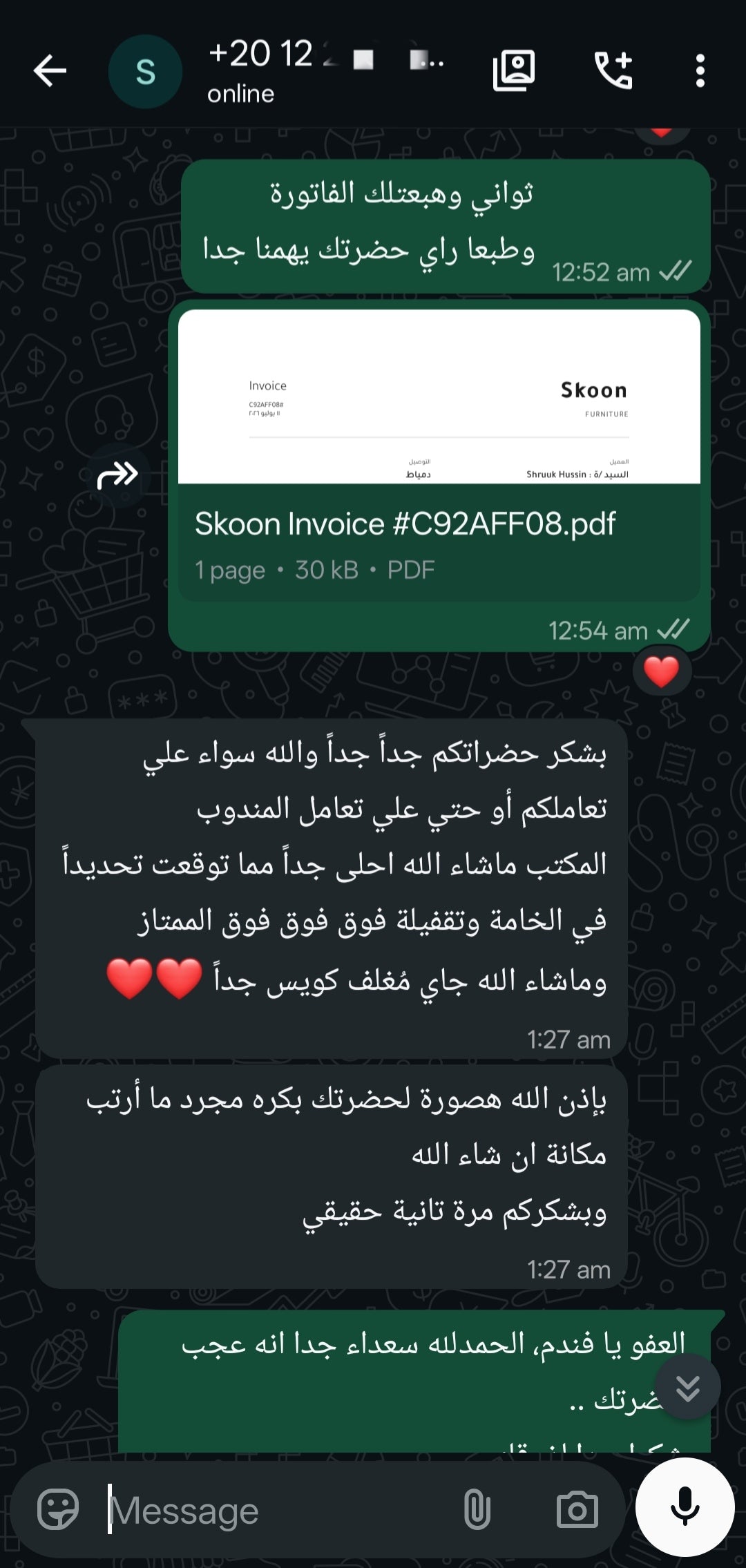Viewport: 746px width, 1568px height.
Task: Attach a file with the paperclip
Action: (477, 1509)
